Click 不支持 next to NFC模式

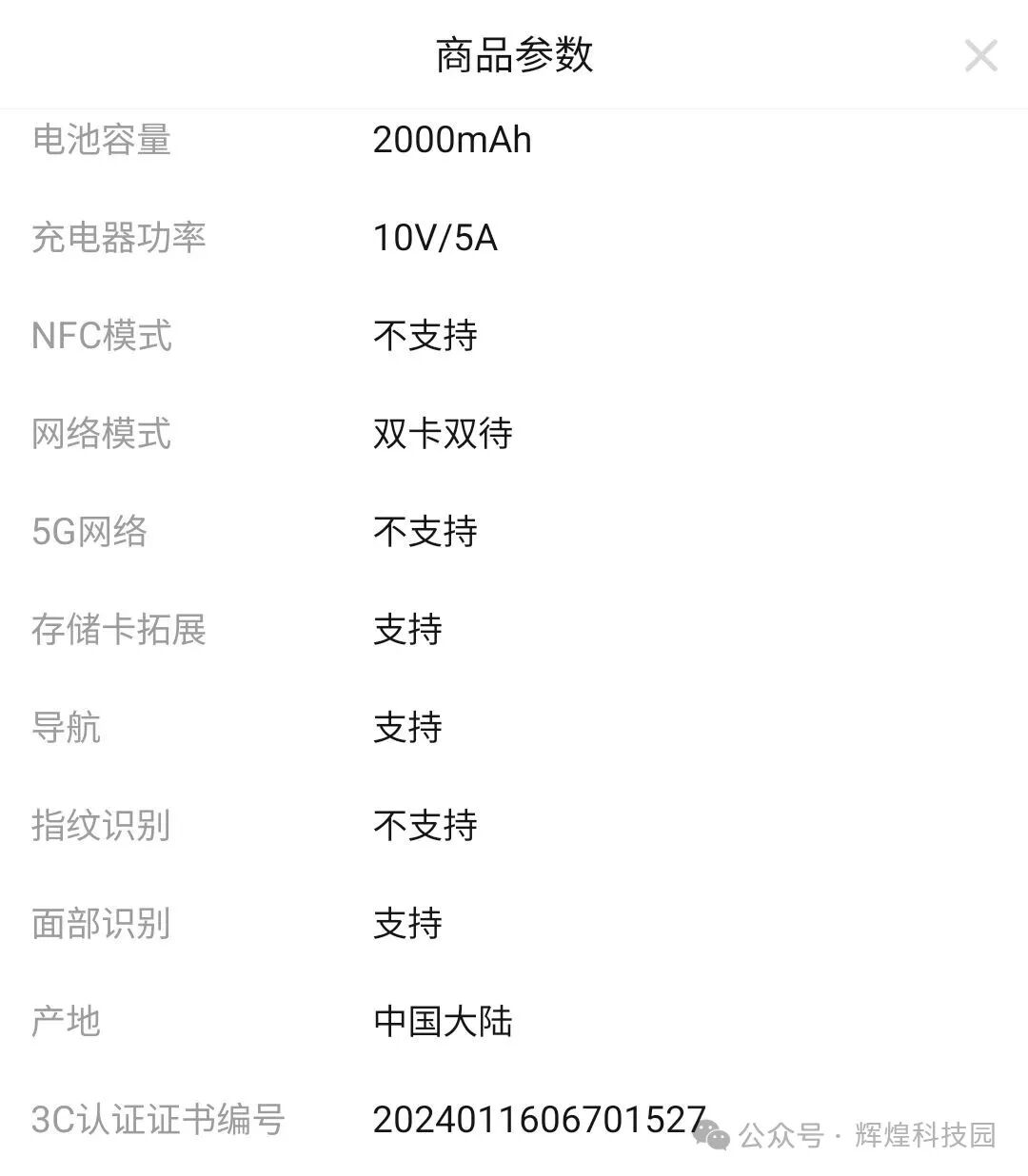tap(425, 337)
